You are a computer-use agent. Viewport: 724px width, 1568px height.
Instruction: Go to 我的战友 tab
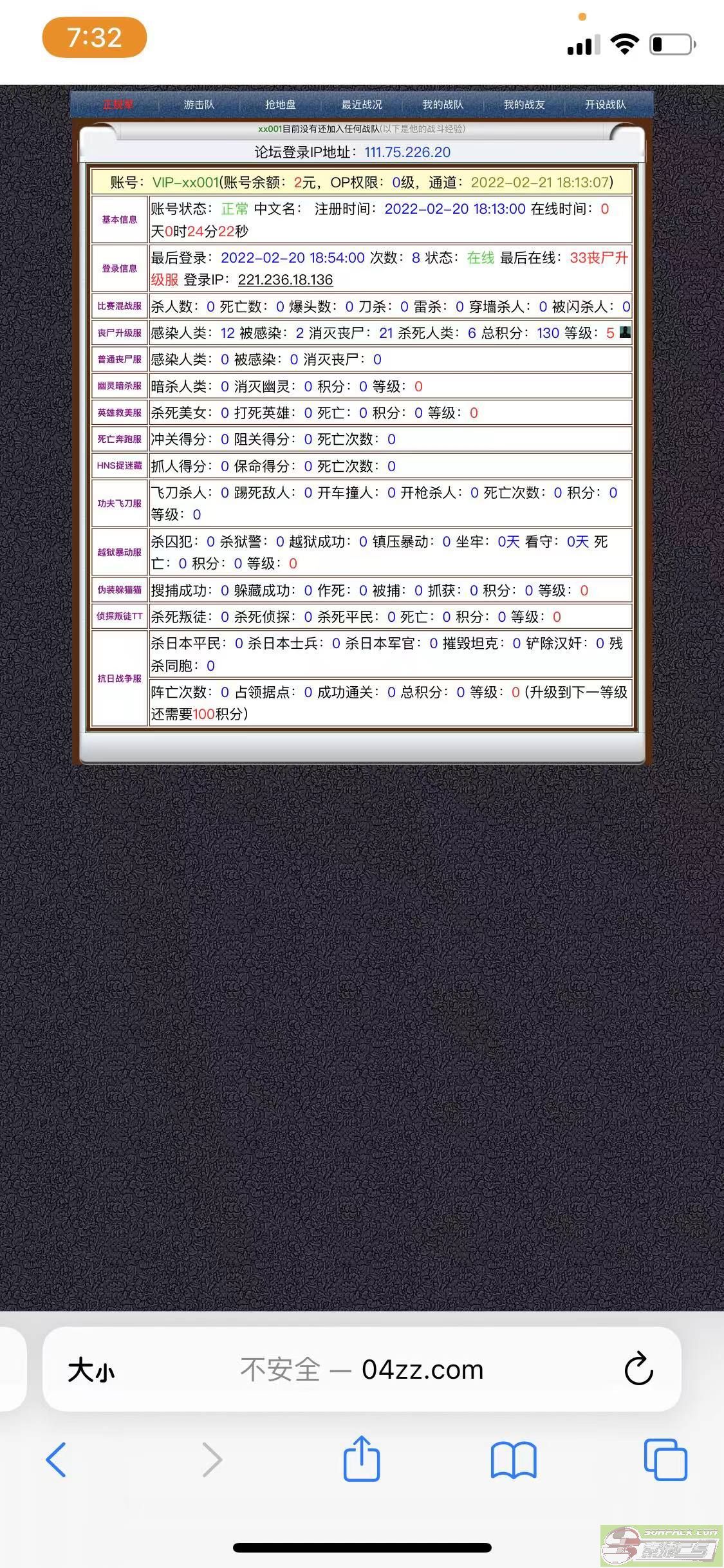pos(524,104)
